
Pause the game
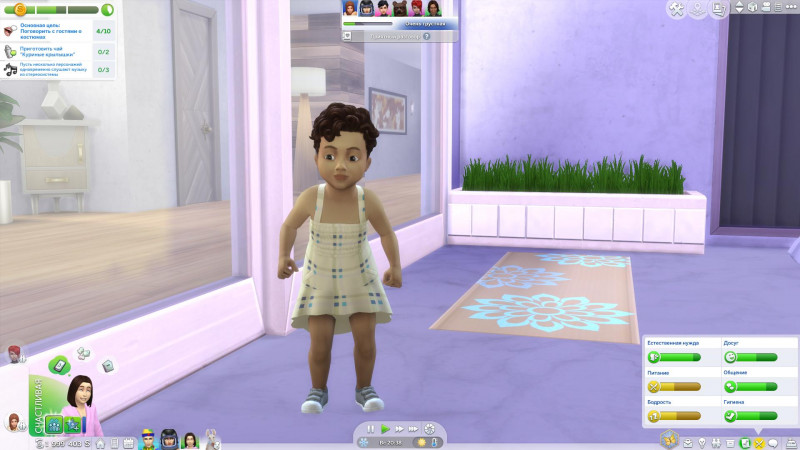(x=370, y=428)
